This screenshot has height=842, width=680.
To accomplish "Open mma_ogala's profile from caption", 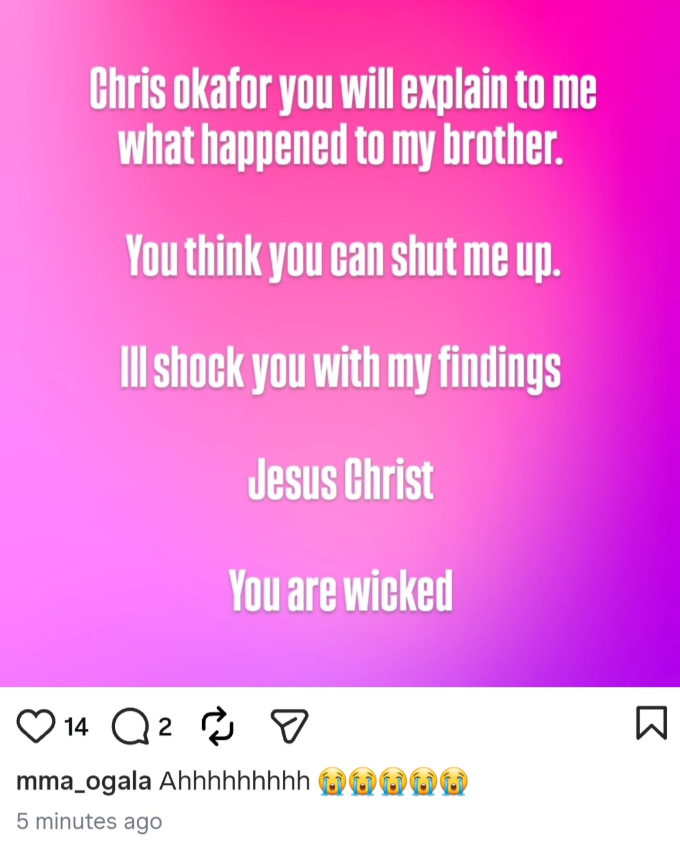I will (x=84, y=781).
